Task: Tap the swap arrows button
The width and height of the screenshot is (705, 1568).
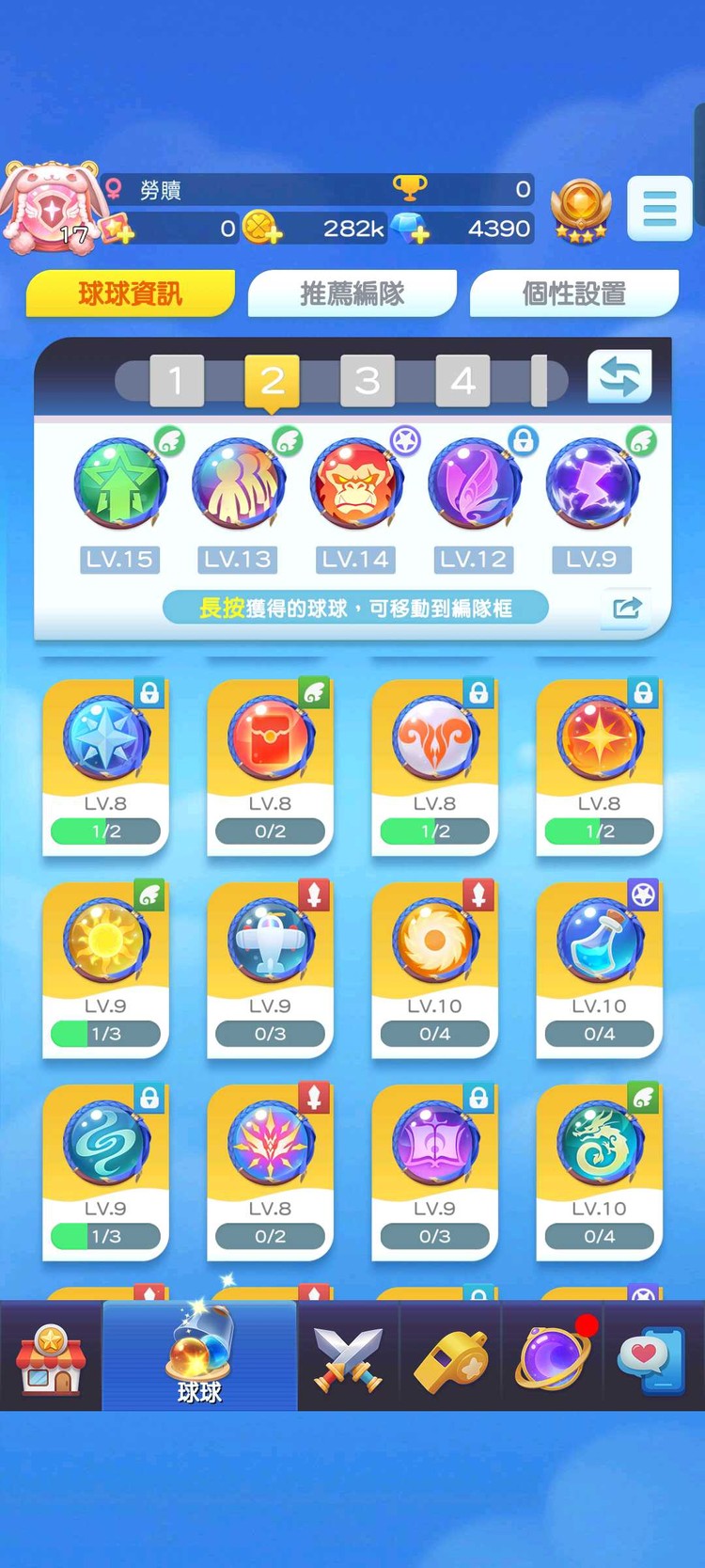Action: click(x=619, y=376)
